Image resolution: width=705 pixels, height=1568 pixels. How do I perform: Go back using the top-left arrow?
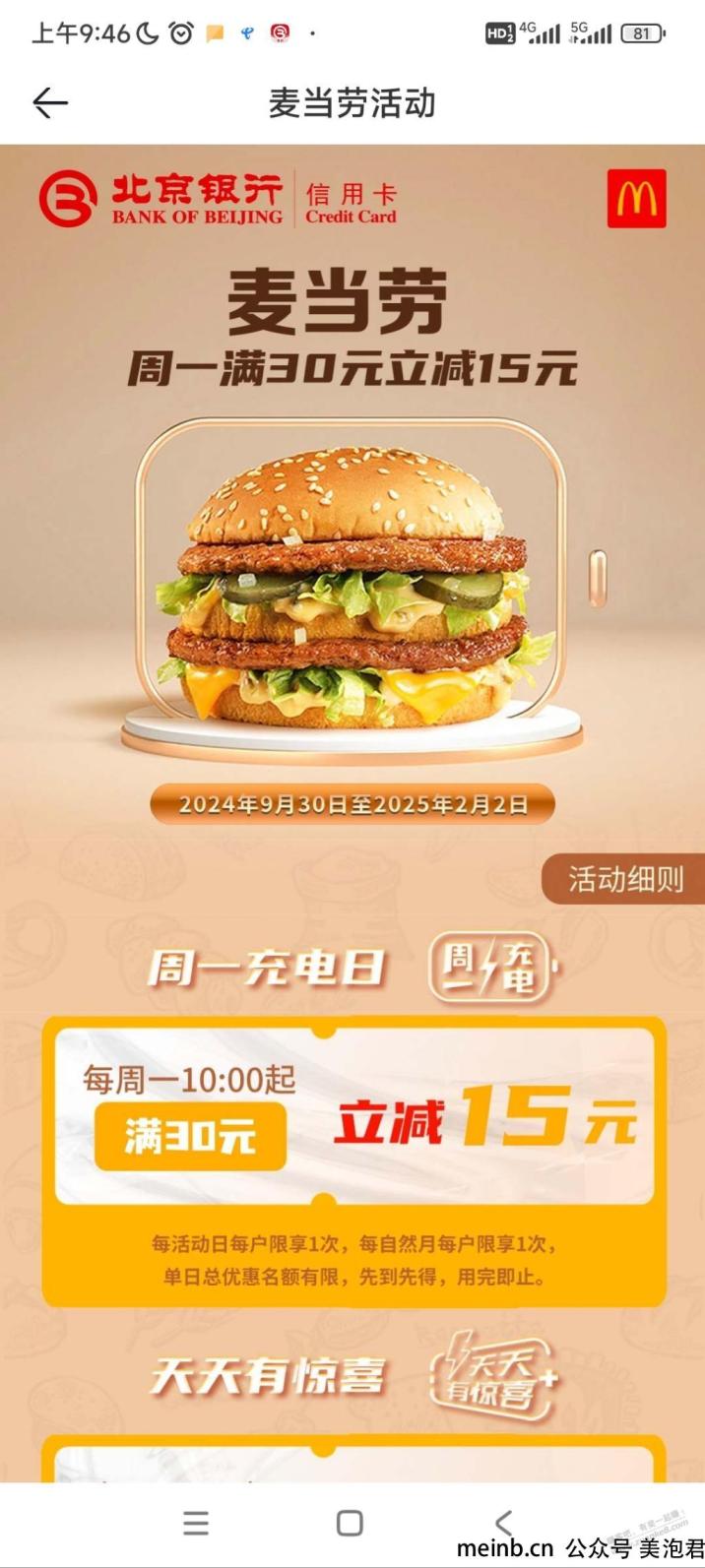point(49,103)
